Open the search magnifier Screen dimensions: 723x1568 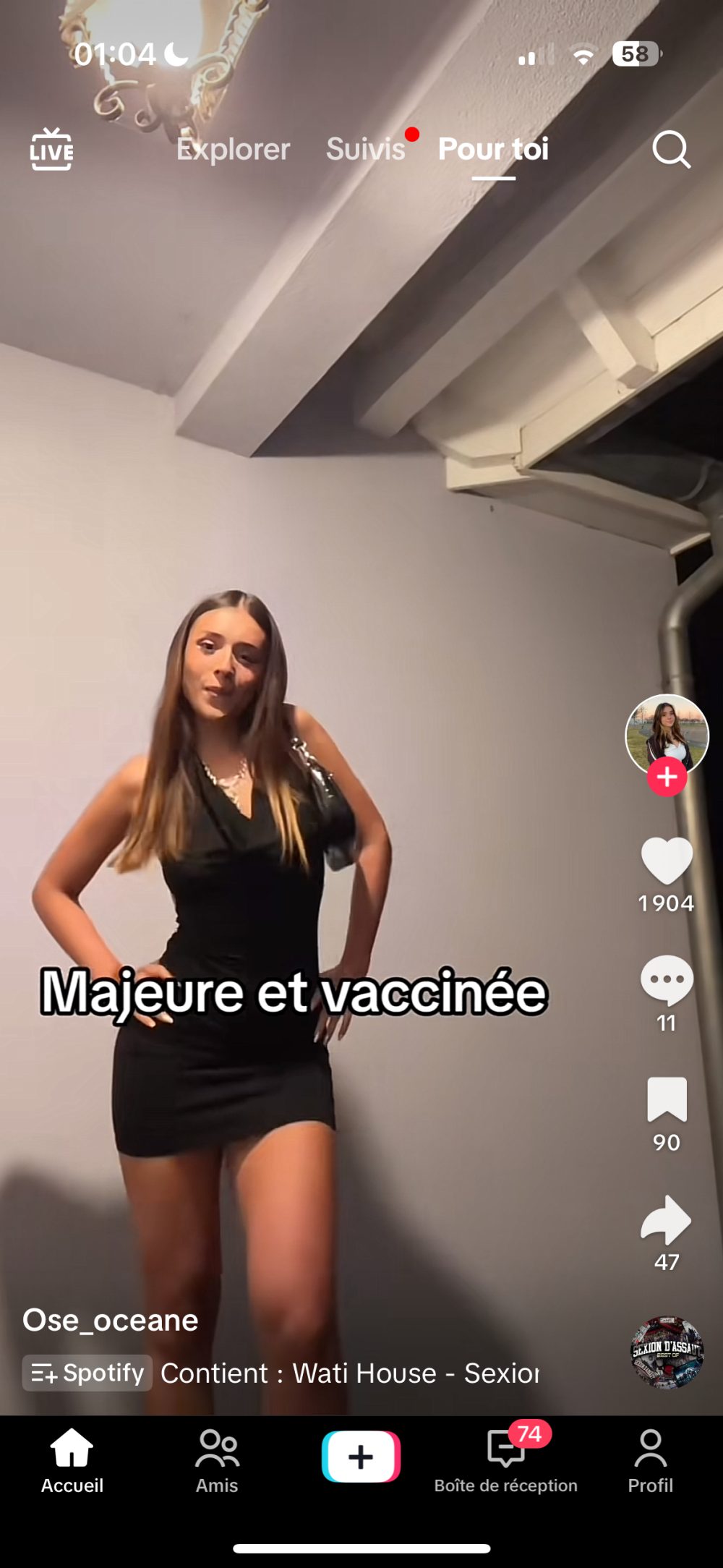pyautogui.click(x=671, y=150)
